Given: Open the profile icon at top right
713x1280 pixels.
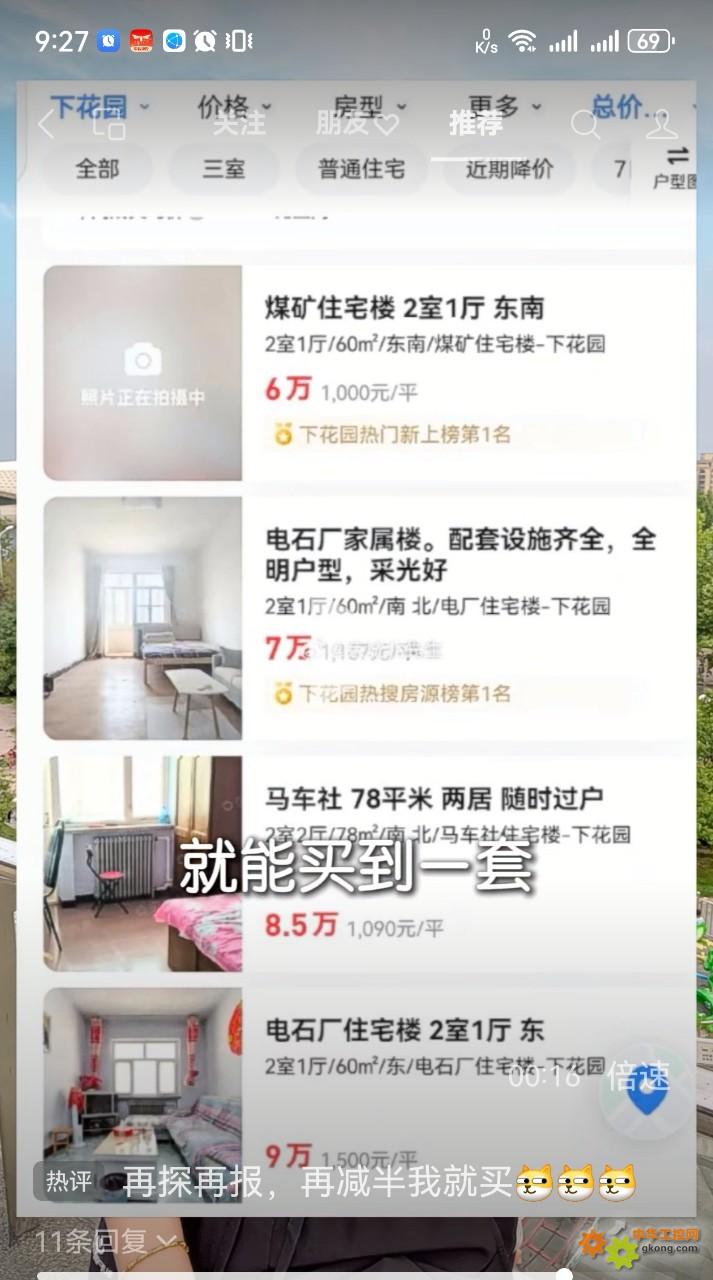Looking at the screenshot, I should pos(661,125).
